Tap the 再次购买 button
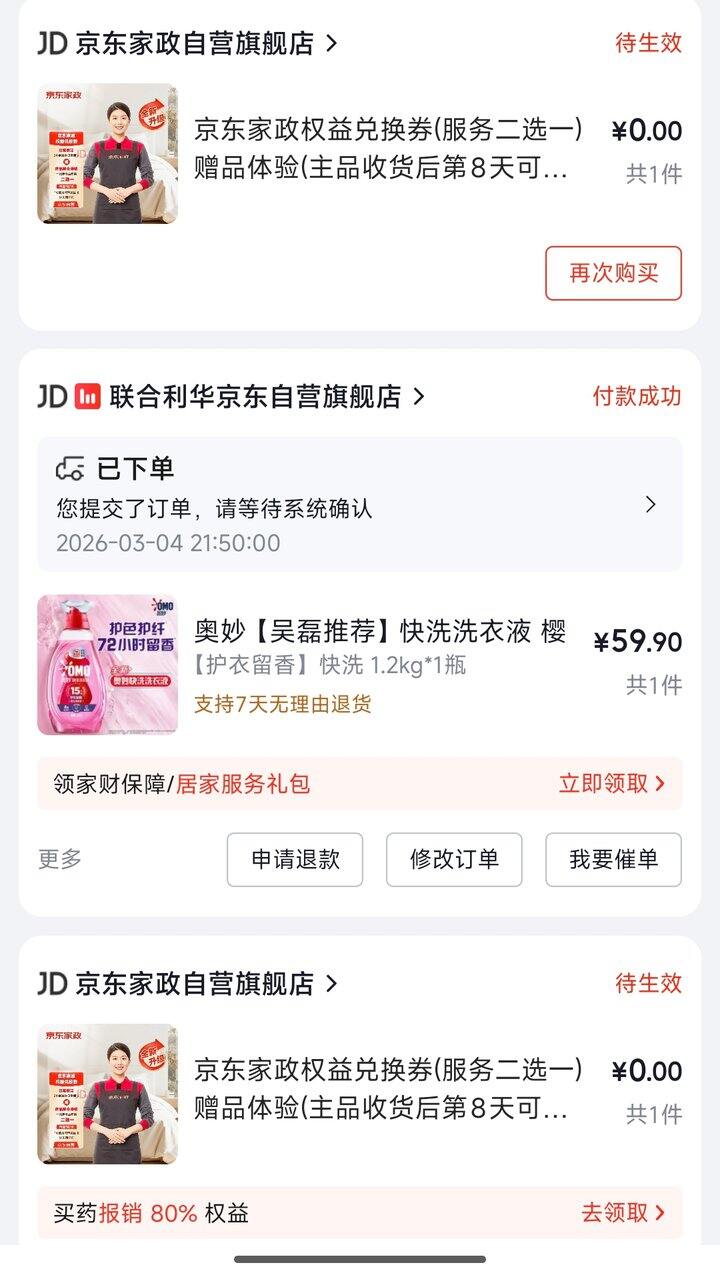 click(613, 273)
